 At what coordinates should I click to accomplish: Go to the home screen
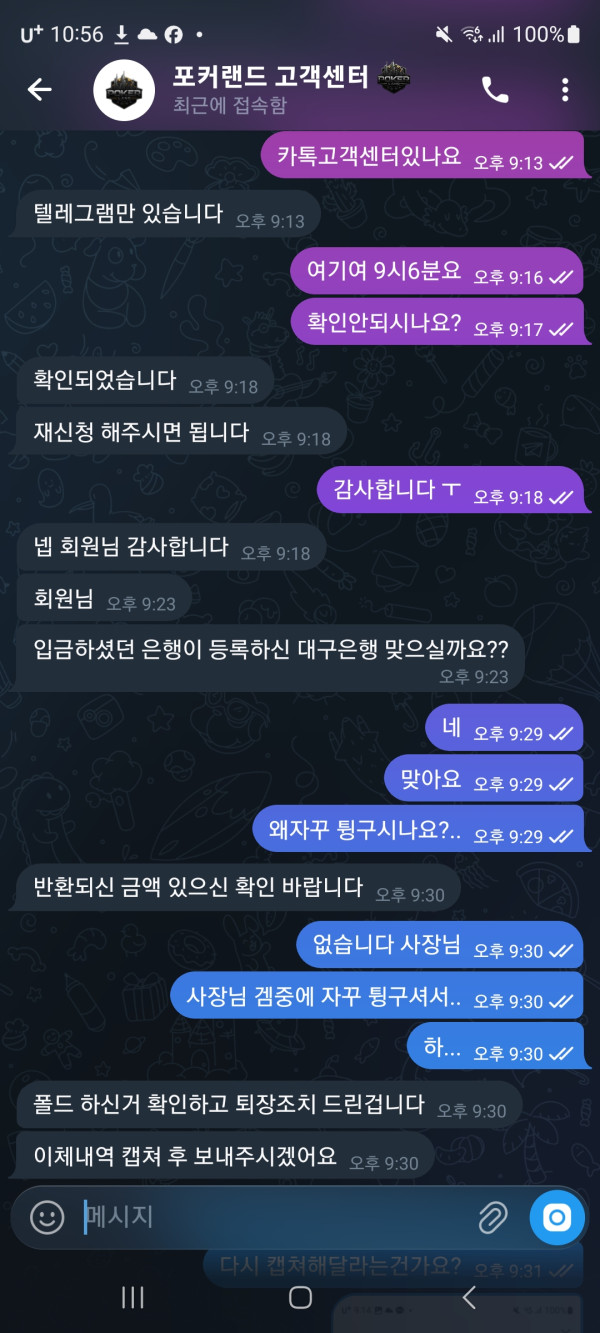click(300, 1297)
